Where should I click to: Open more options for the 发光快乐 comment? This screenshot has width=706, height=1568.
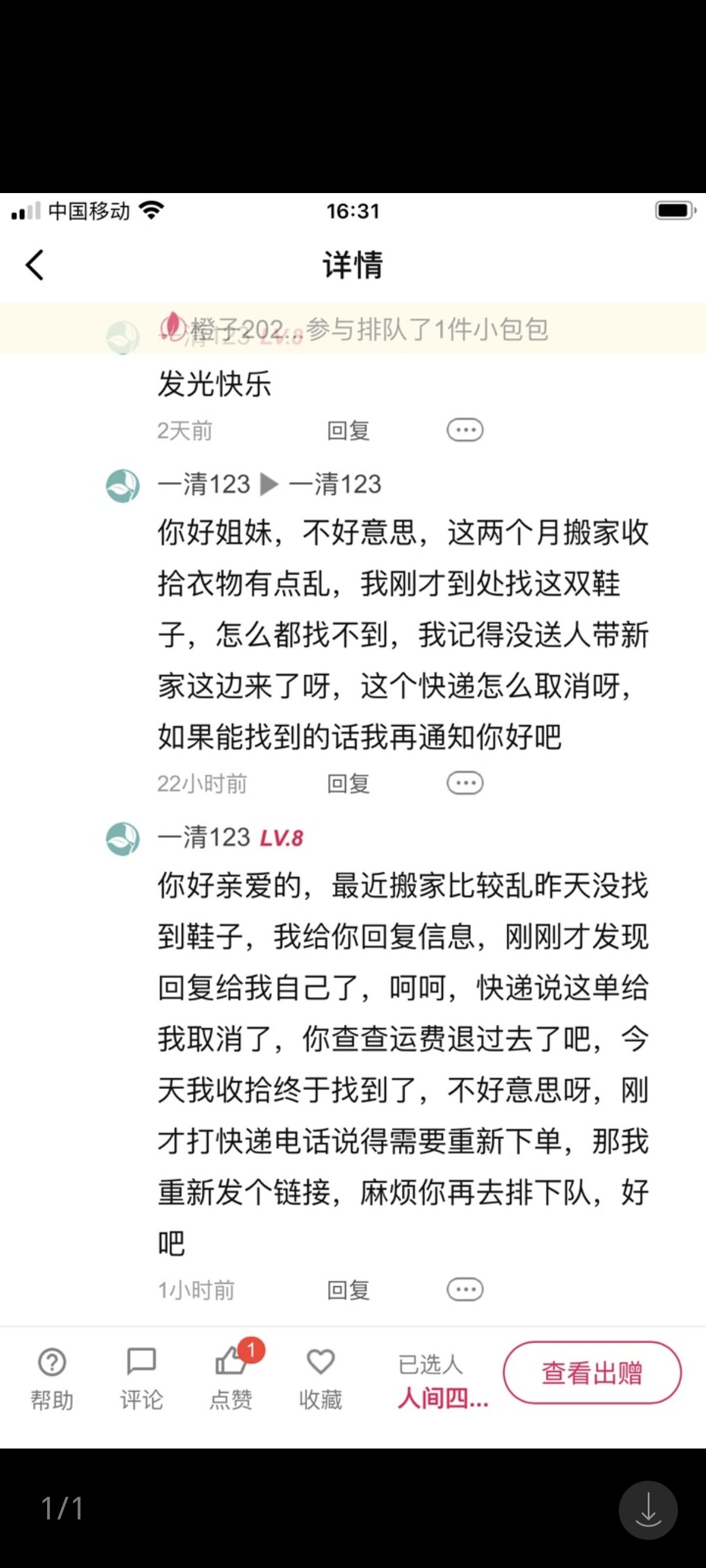[465, 430]
